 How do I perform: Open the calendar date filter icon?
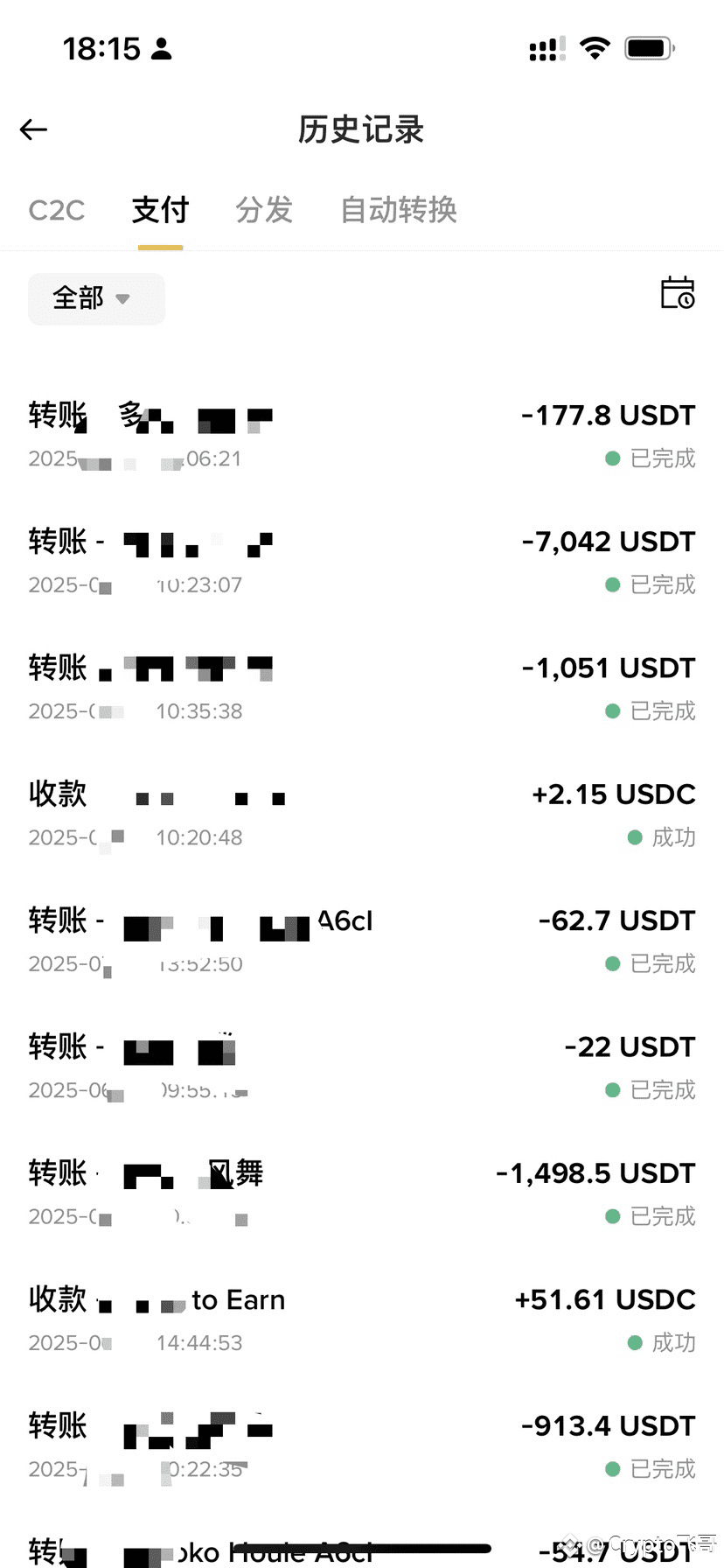pyautogui.click(x=677, y=293)
